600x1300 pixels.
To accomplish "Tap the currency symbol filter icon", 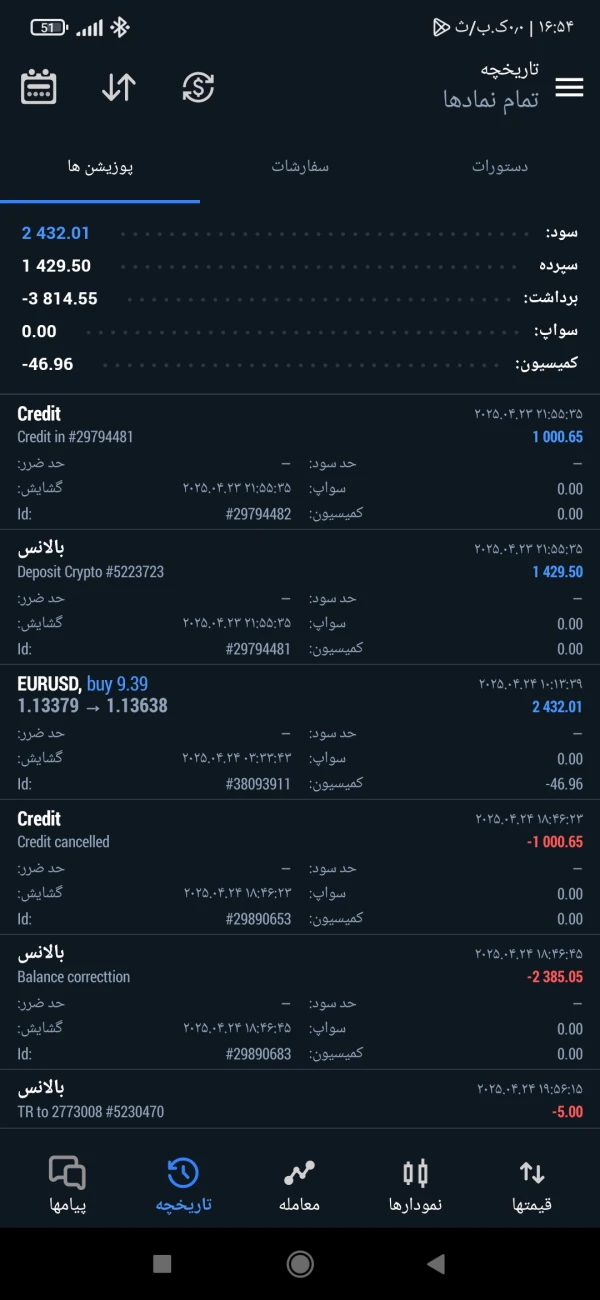I will tap(198, 88).
